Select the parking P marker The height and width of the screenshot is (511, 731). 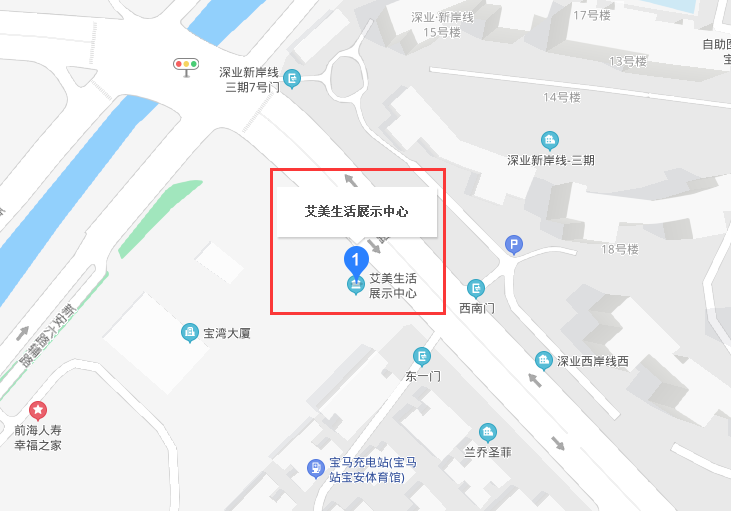[x=514, y=244]
